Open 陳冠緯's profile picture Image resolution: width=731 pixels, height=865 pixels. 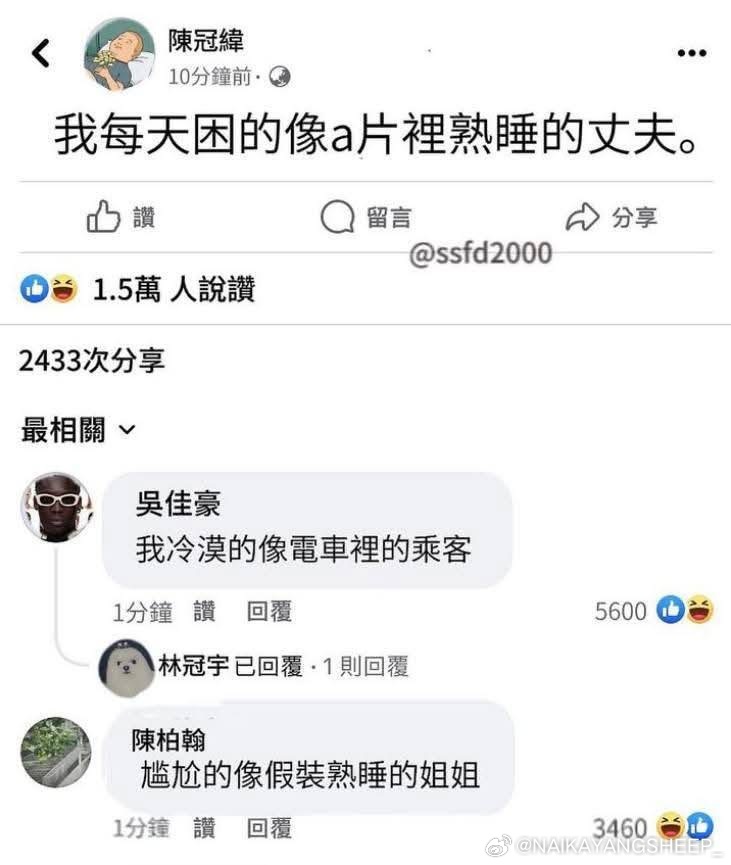(x=119, y=54)
